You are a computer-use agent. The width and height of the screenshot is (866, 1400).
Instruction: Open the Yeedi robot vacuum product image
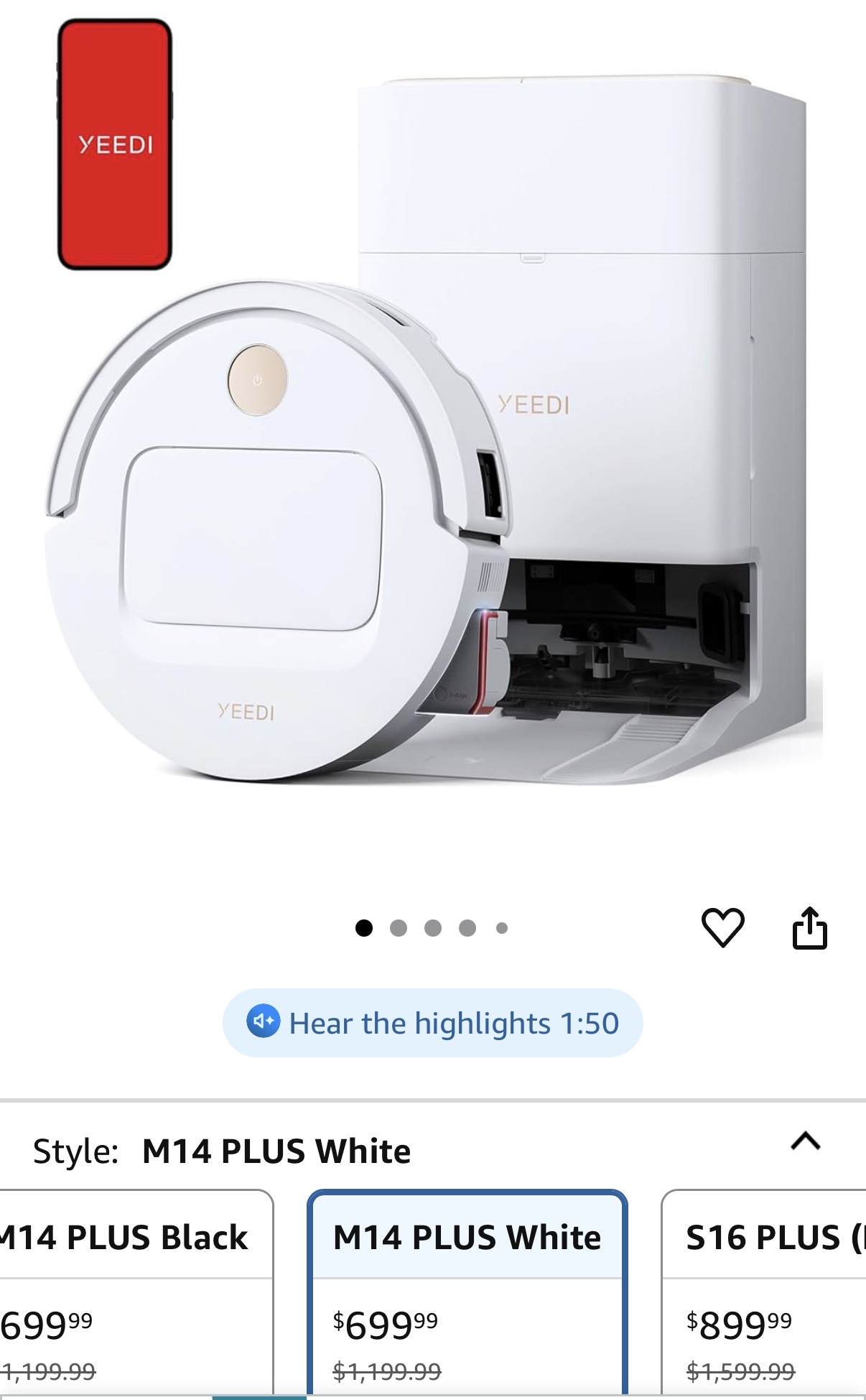[x=433, y=431]
